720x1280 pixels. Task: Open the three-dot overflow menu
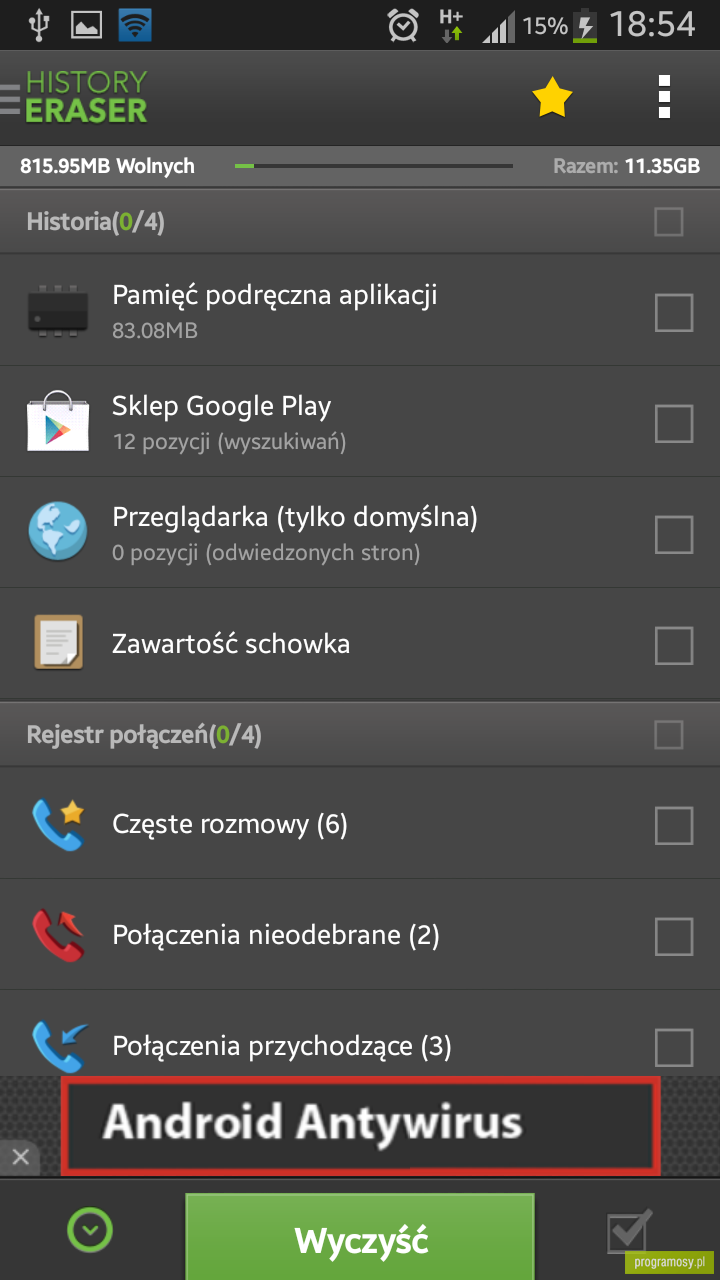tap(664, 97)
